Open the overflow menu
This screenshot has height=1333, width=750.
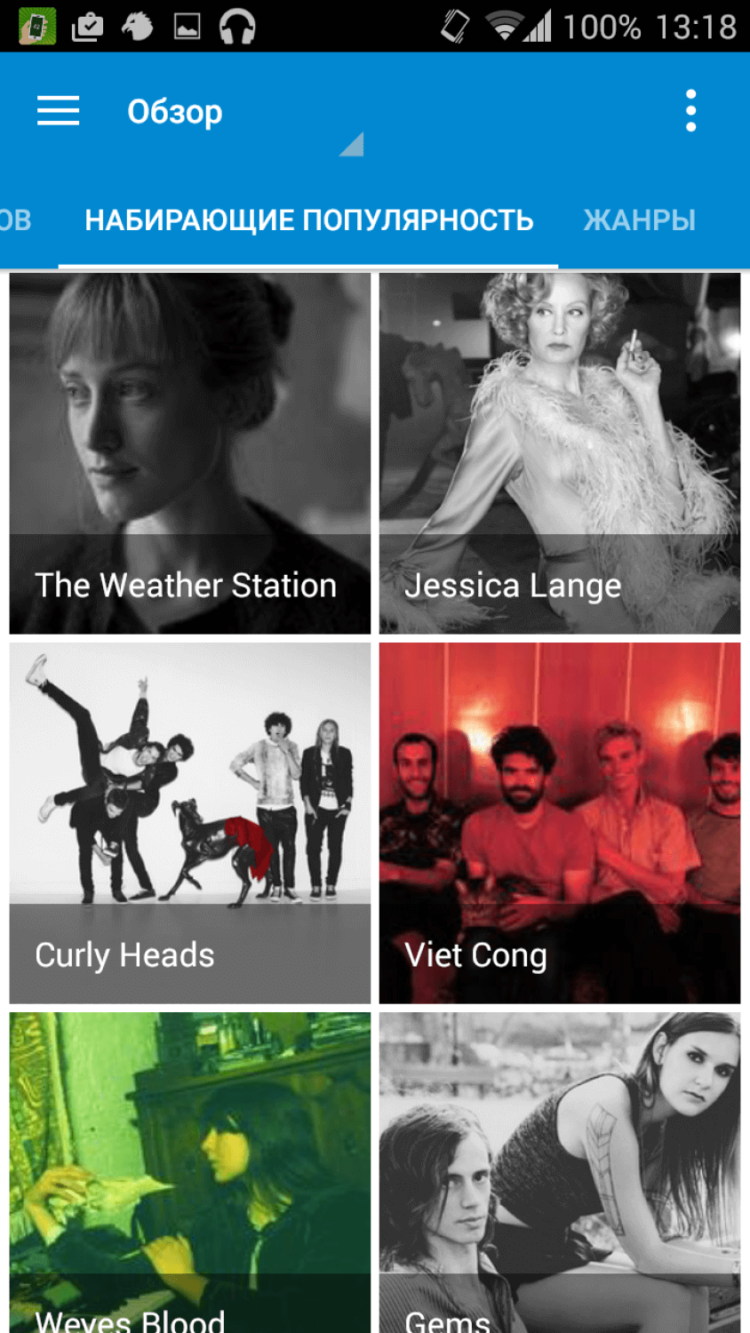690,111
